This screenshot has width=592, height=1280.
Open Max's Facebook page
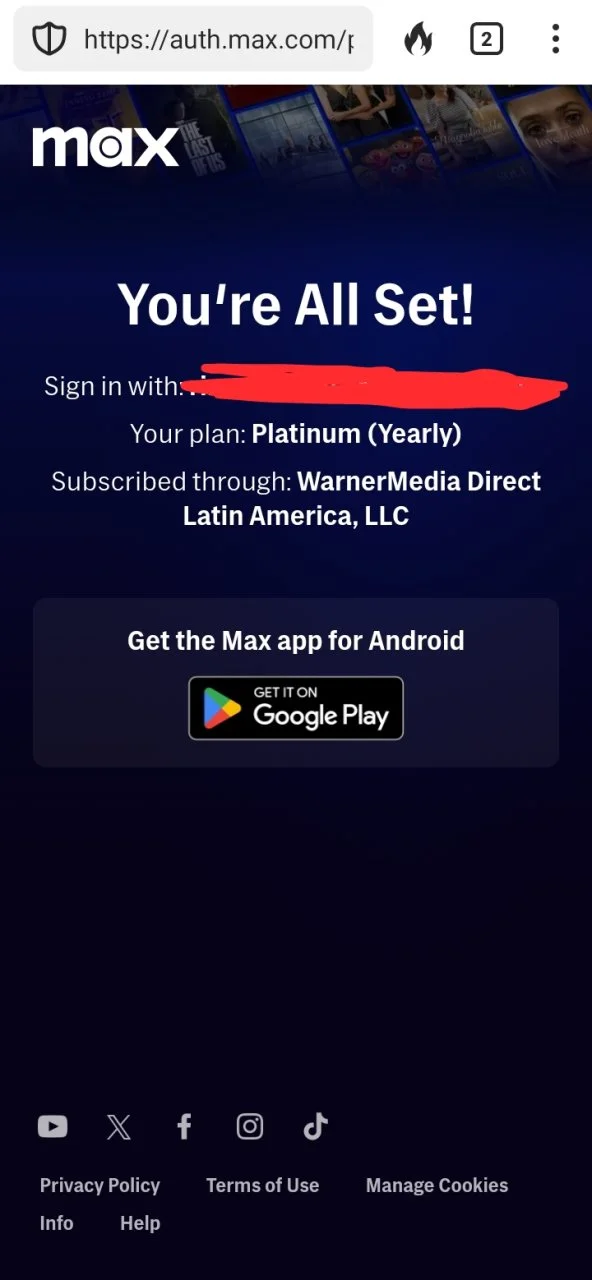pos(184,1127)
